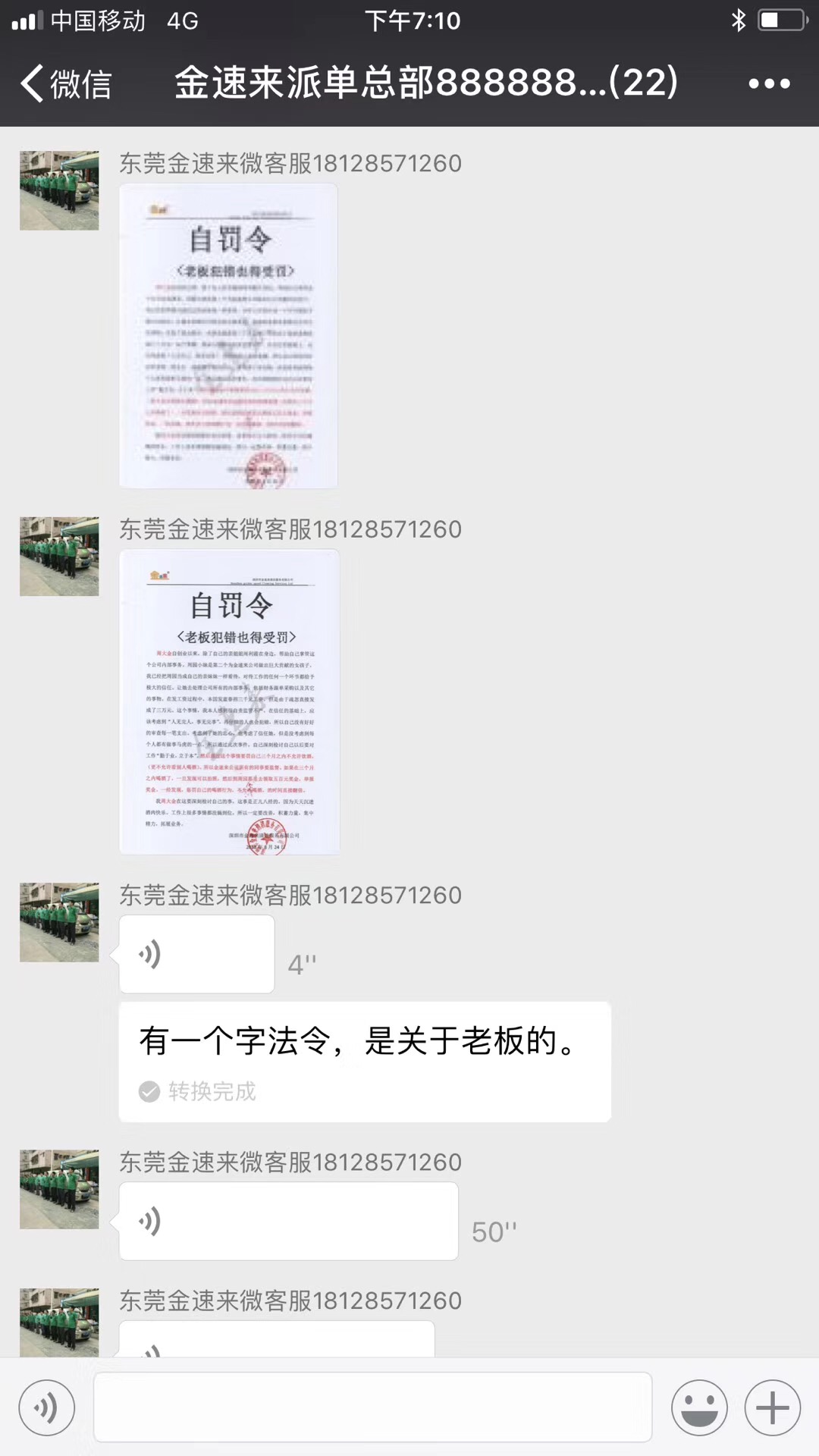Open the emoji sticker panel

[698, 1408]
